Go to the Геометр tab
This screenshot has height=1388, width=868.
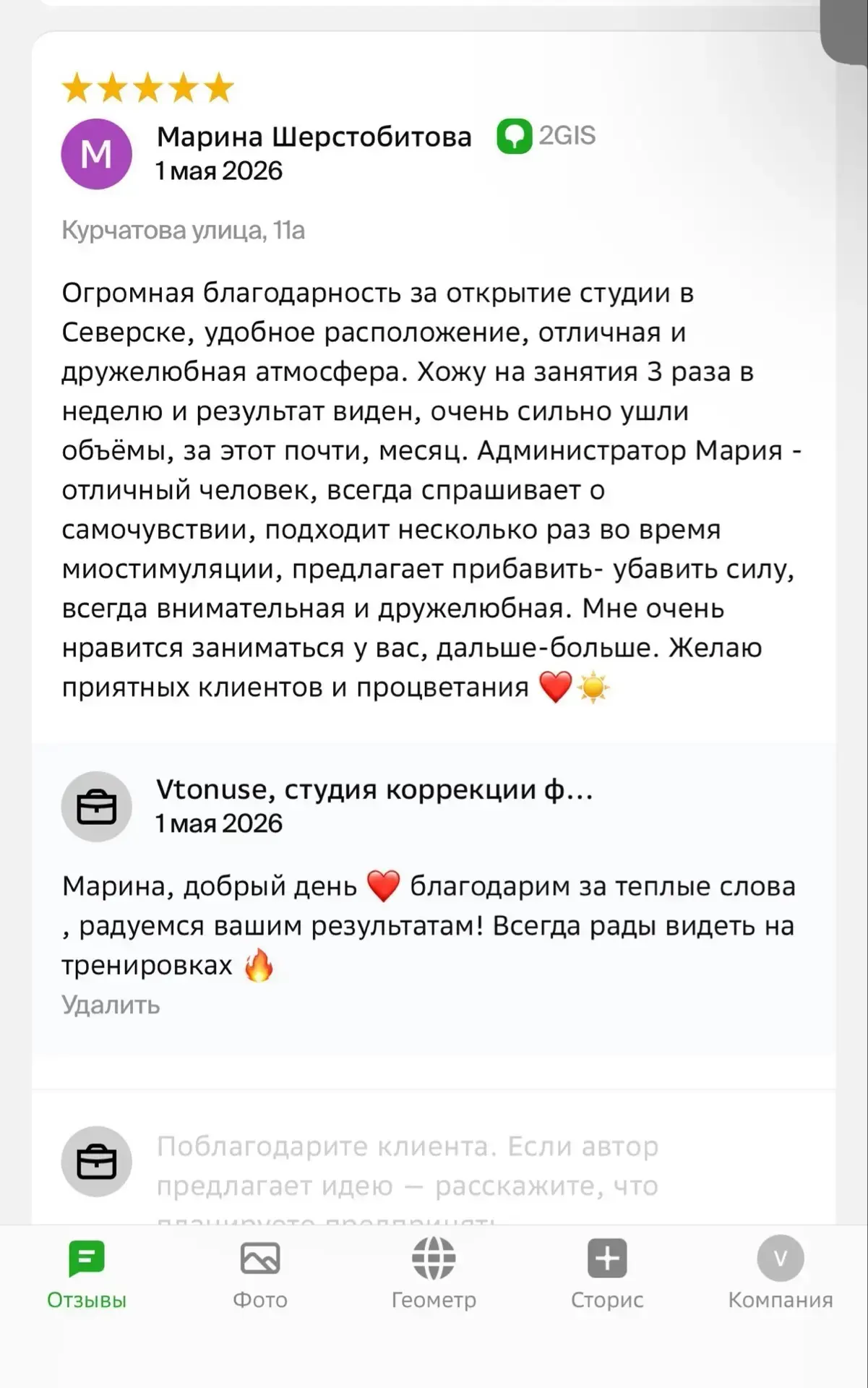(x=434, y=1274)
